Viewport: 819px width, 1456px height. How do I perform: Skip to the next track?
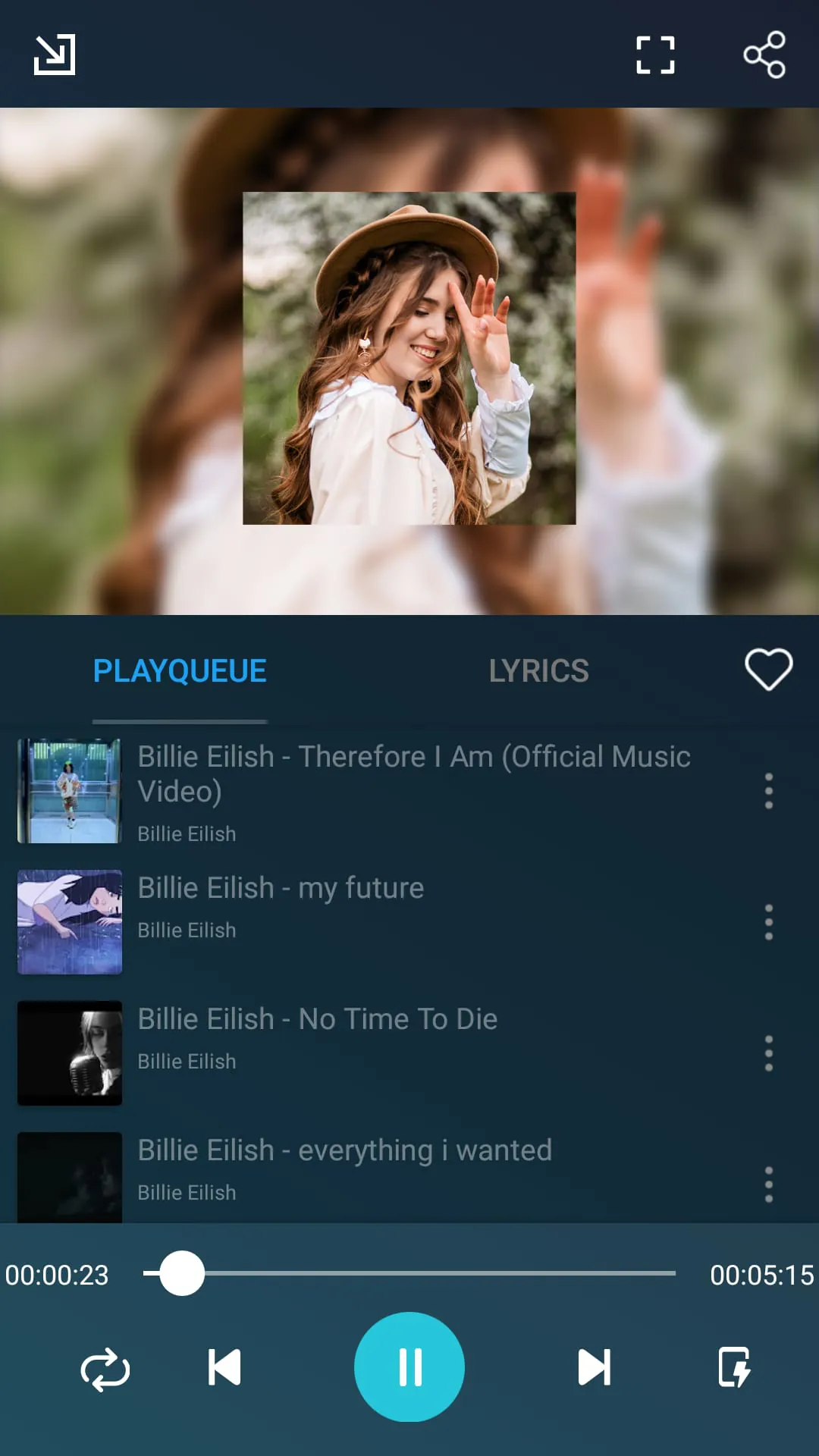pos(595,1367)
